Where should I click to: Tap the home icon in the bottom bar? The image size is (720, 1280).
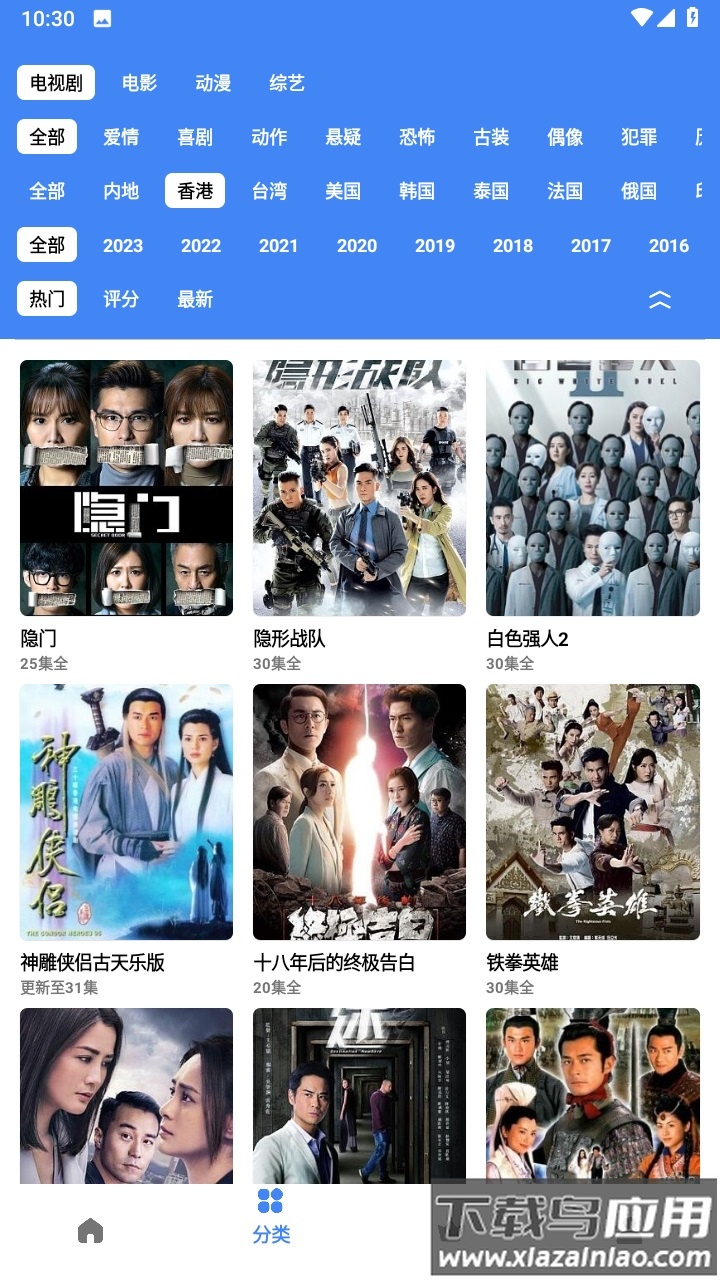[x=92, y=1232]
